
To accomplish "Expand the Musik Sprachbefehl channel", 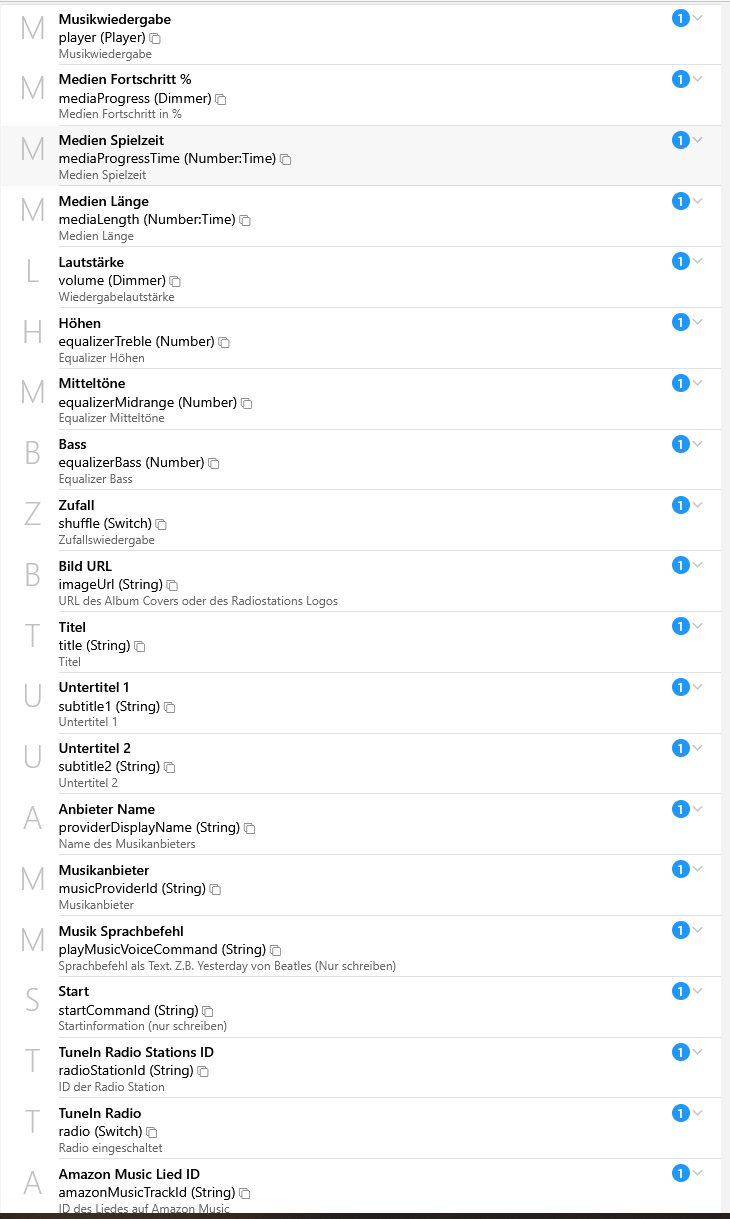I will (x=698, y=930).
